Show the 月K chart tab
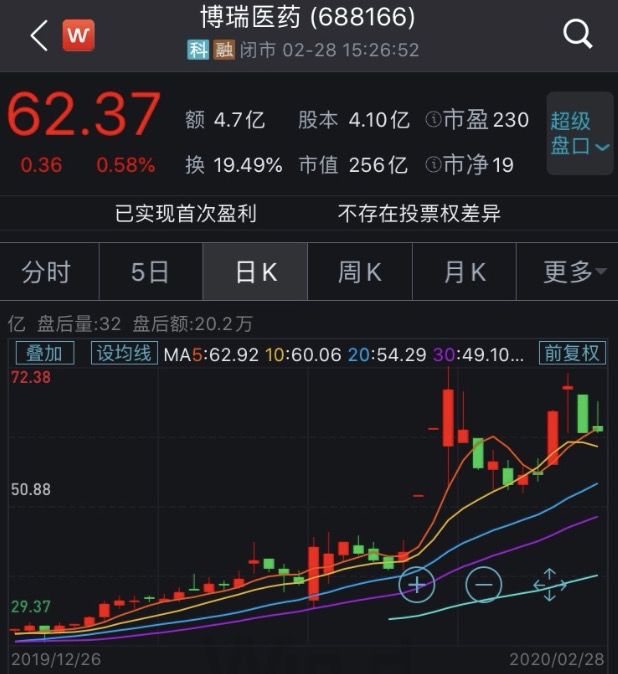 tap(464, 271)
